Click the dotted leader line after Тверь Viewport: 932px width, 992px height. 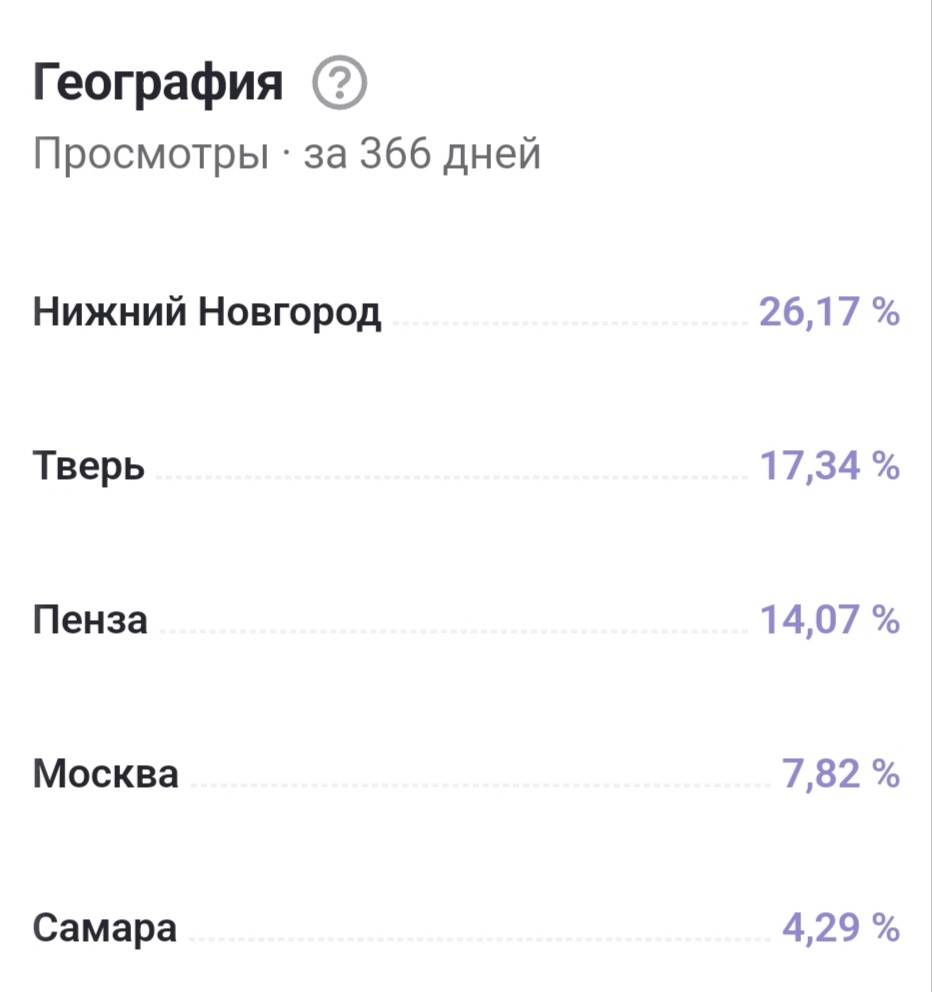(x=440, y=470)
